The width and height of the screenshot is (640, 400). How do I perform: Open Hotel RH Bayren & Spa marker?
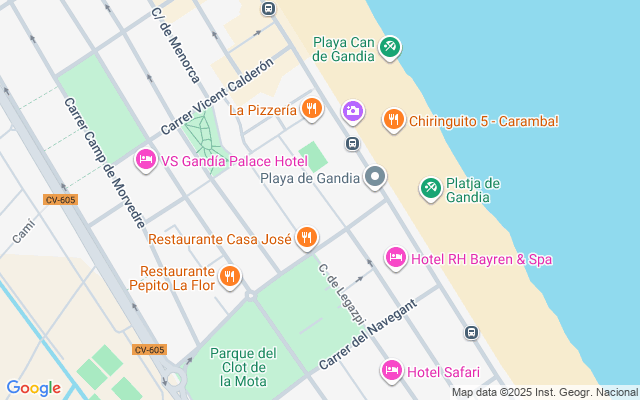pos(396,258)
